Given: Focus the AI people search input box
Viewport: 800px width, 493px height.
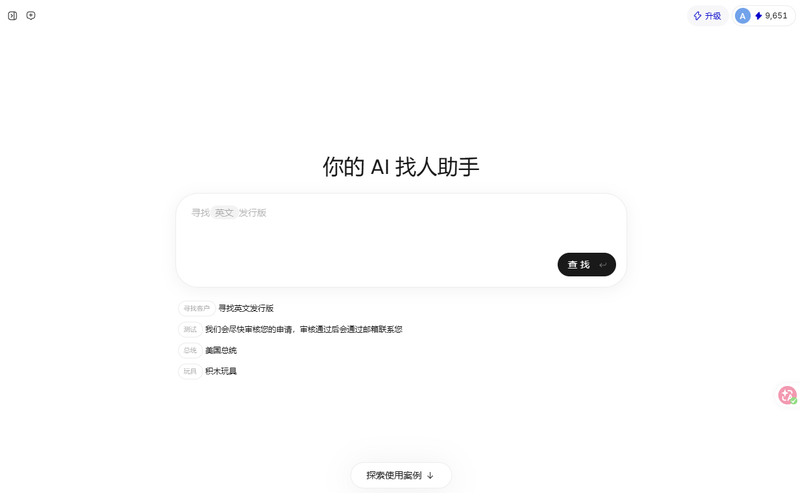Looking at the screenshot, I should pyautogui.click(x=400, y=228).
